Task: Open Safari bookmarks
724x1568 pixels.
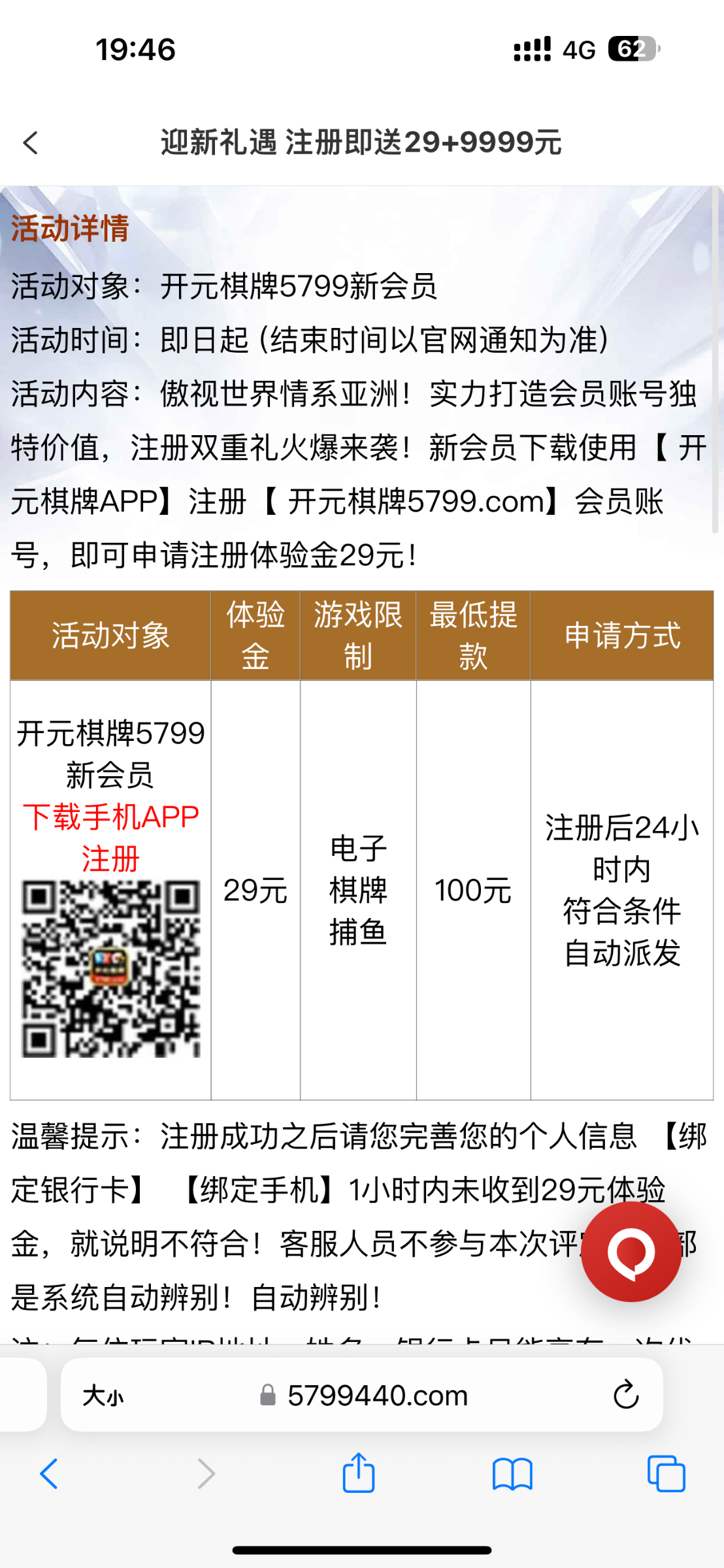Action: pos(512,1475)
